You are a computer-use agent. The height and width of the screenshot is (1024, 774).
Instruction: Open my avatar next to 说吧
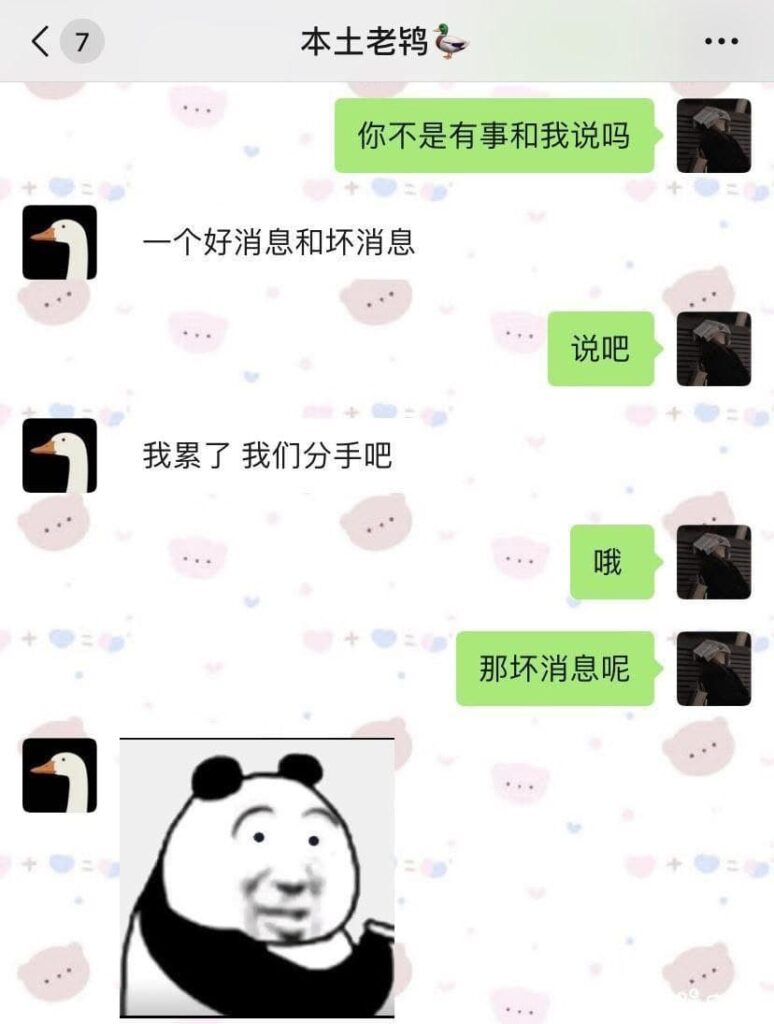click(714, 349)
